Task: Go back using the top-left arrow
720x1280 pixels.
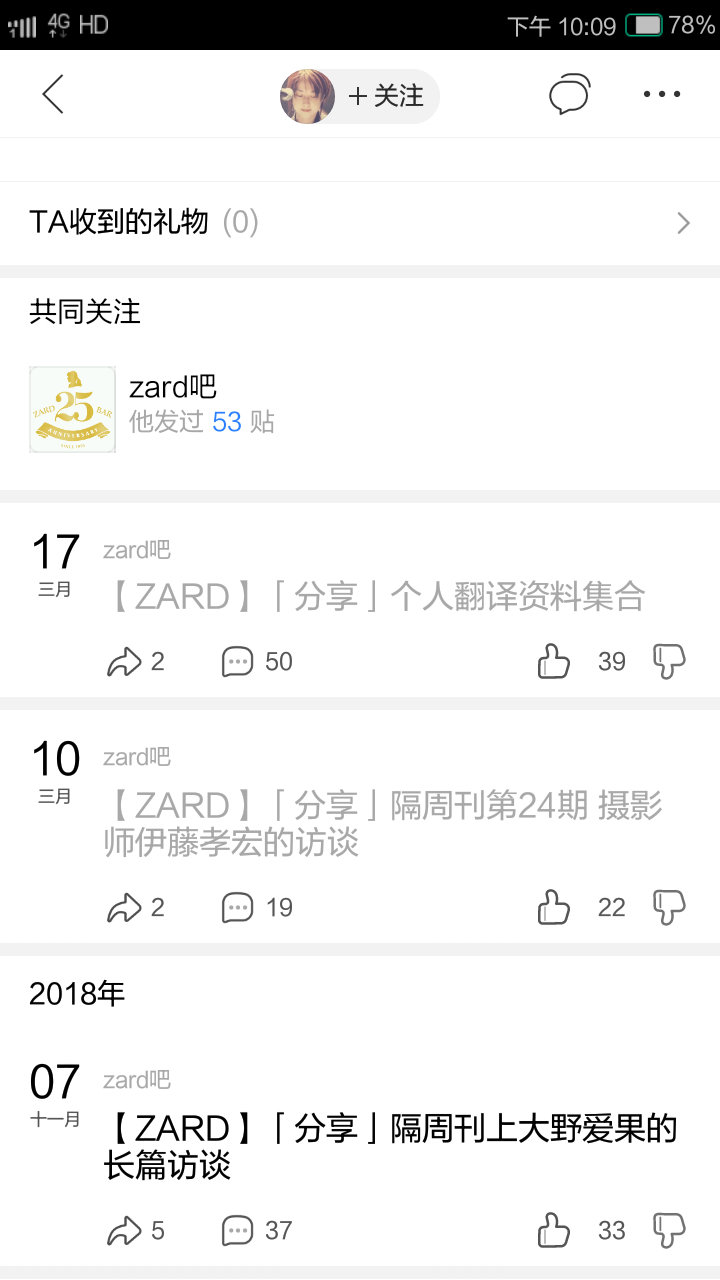Action: (x=53, y=95)
